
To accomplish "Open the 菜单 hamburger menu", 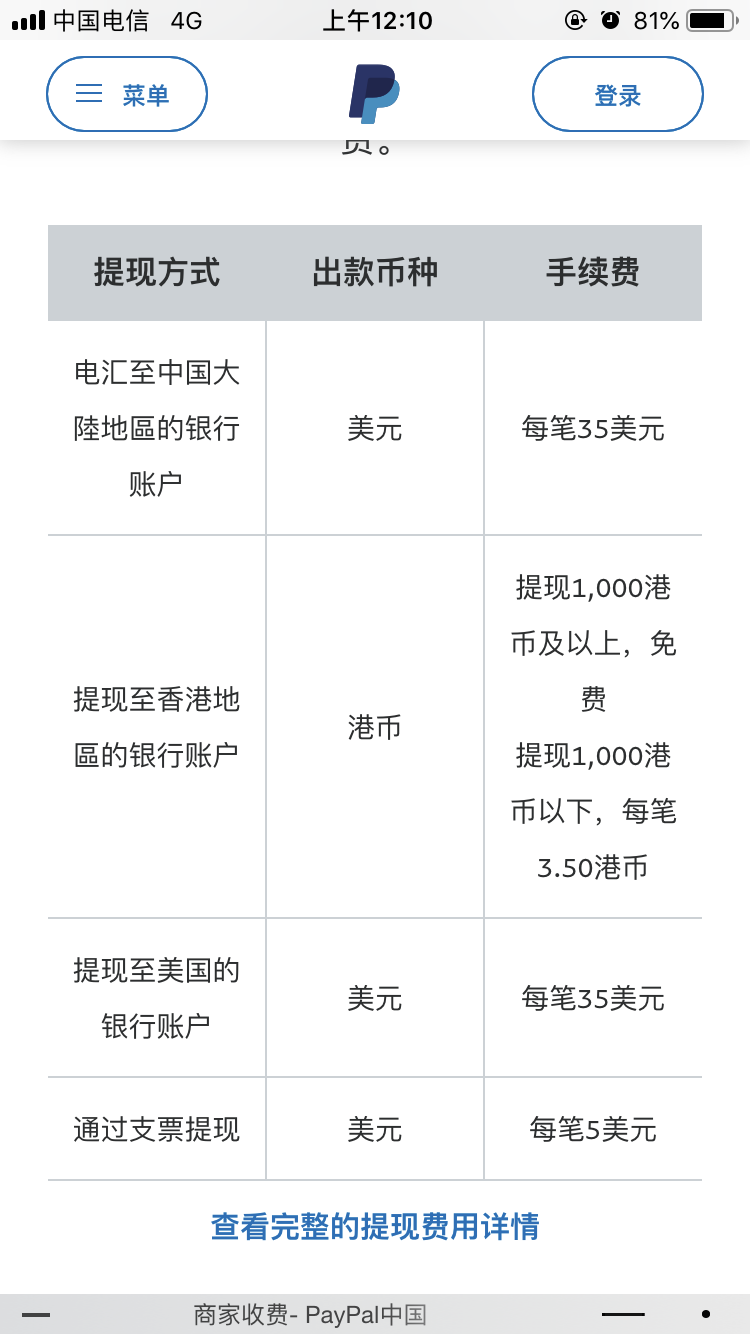I will point(126,95).
